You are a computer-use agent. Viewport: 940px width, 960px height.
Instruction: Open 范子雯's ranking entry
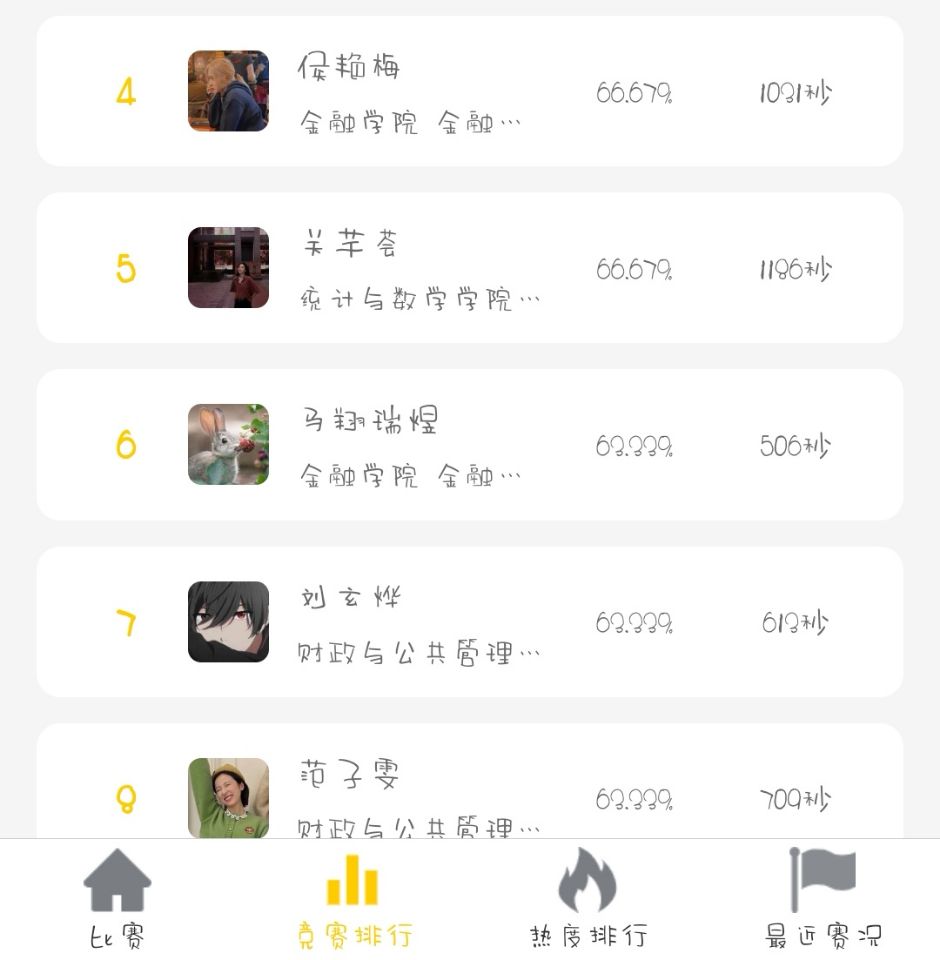coord(469,790)
